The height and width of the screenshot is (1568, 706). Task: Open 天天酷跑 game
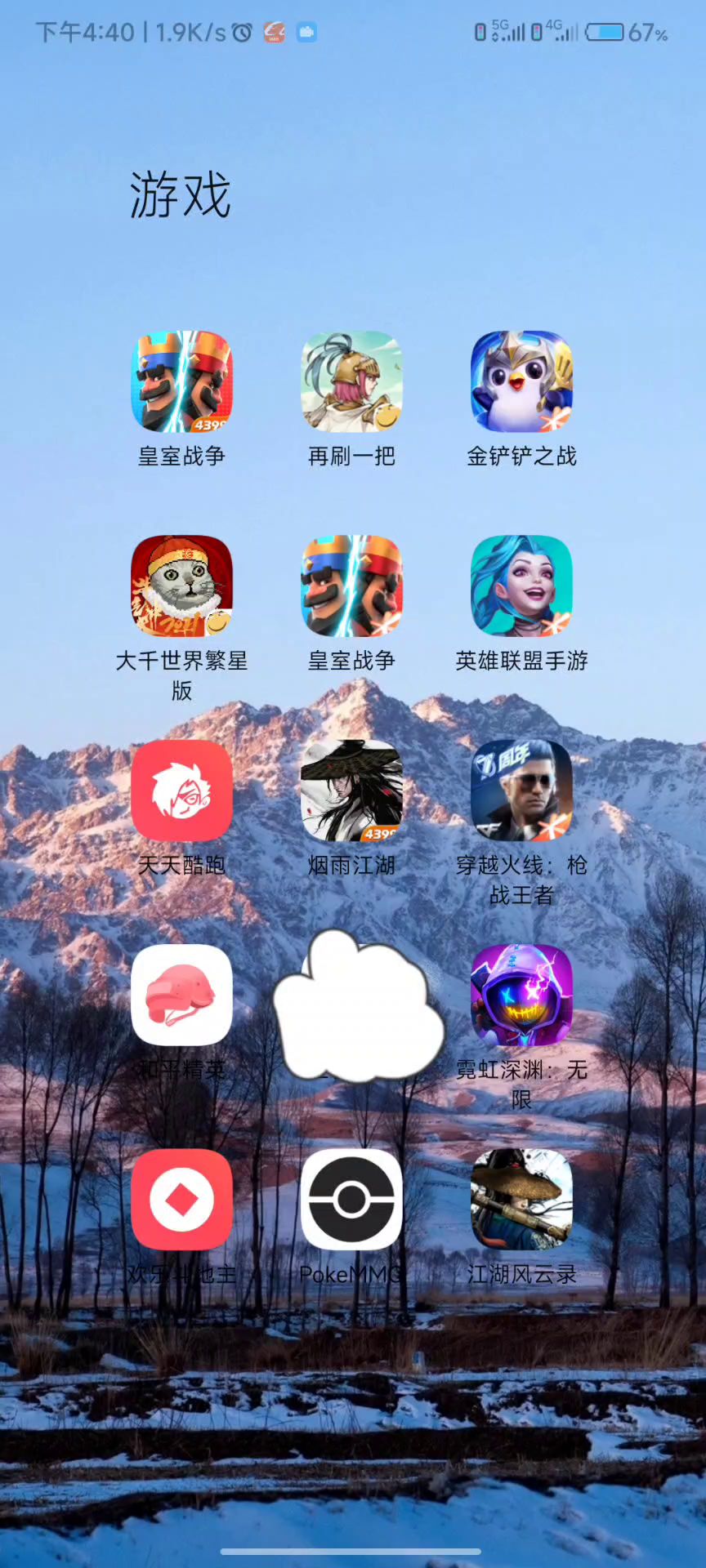pyautogui.click(x=181, y=791)
